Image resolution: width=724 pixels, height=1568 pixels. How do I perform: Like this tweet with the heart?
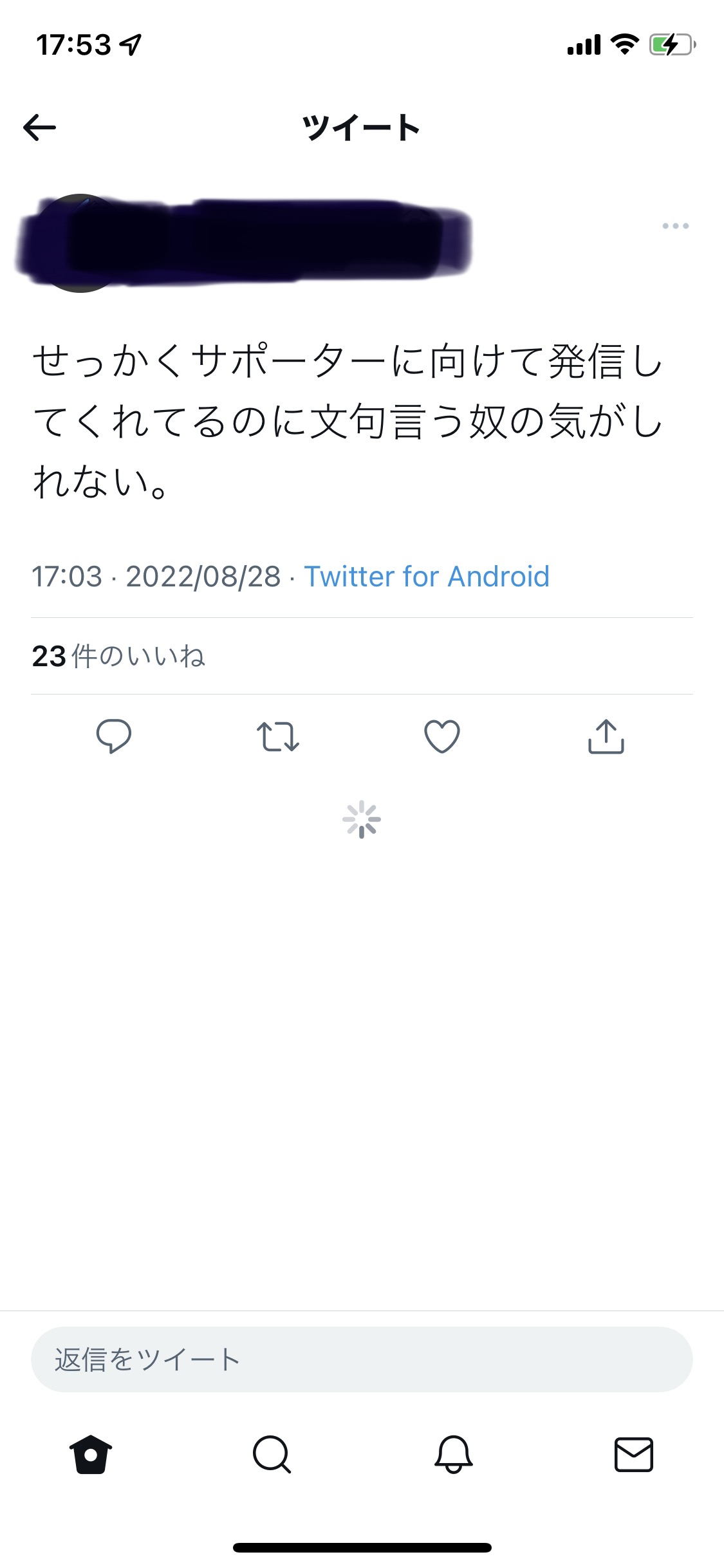442,736
